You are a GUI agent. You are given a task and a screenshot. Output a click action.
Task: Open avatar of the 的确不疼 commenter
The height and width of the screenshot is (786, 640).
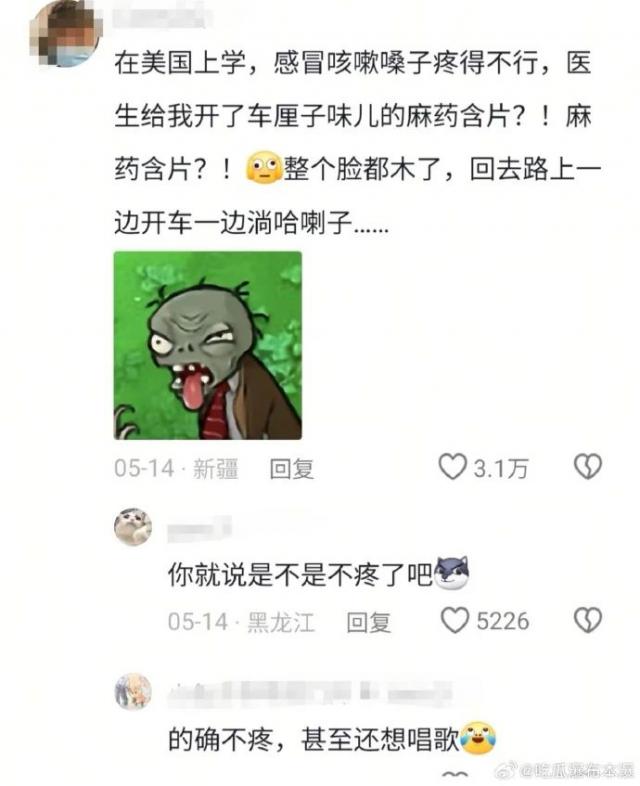tap(133, 690)
